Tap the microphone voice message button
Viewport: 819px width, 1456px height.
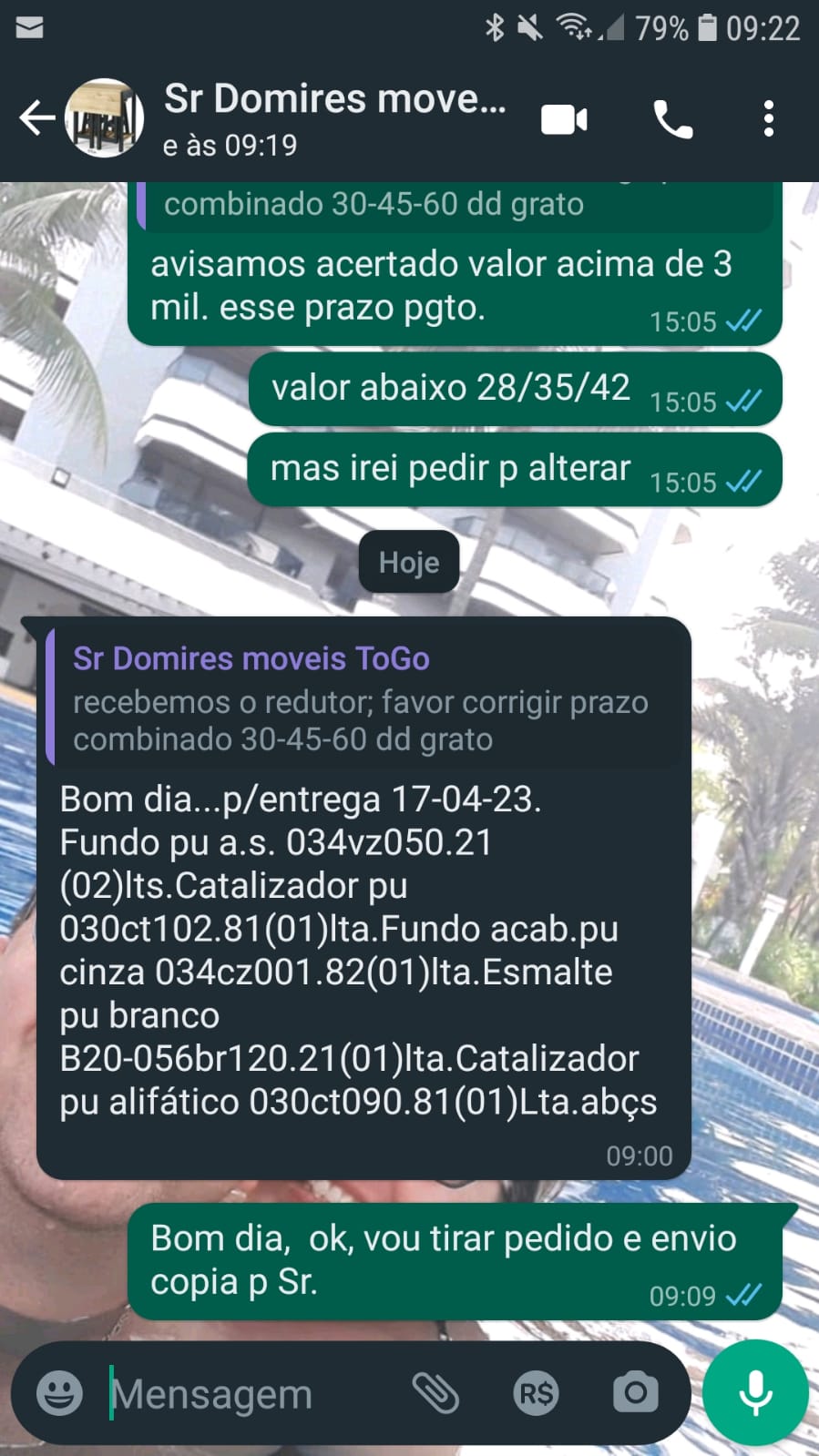(755, 1393)
